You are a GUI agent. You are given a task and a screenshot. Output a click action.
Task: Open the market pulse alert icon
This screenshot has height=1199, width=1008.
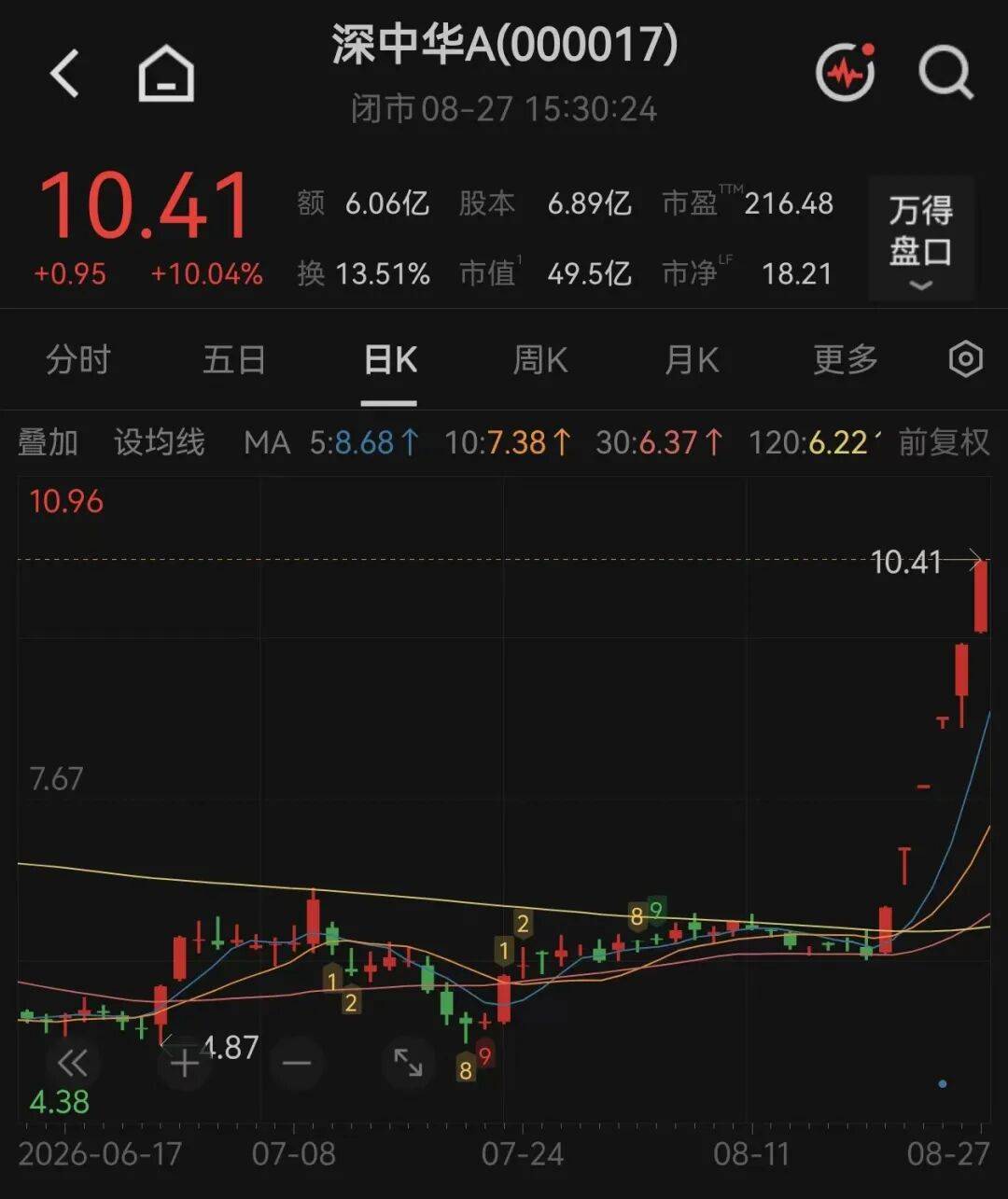click(x=846, y=72)
